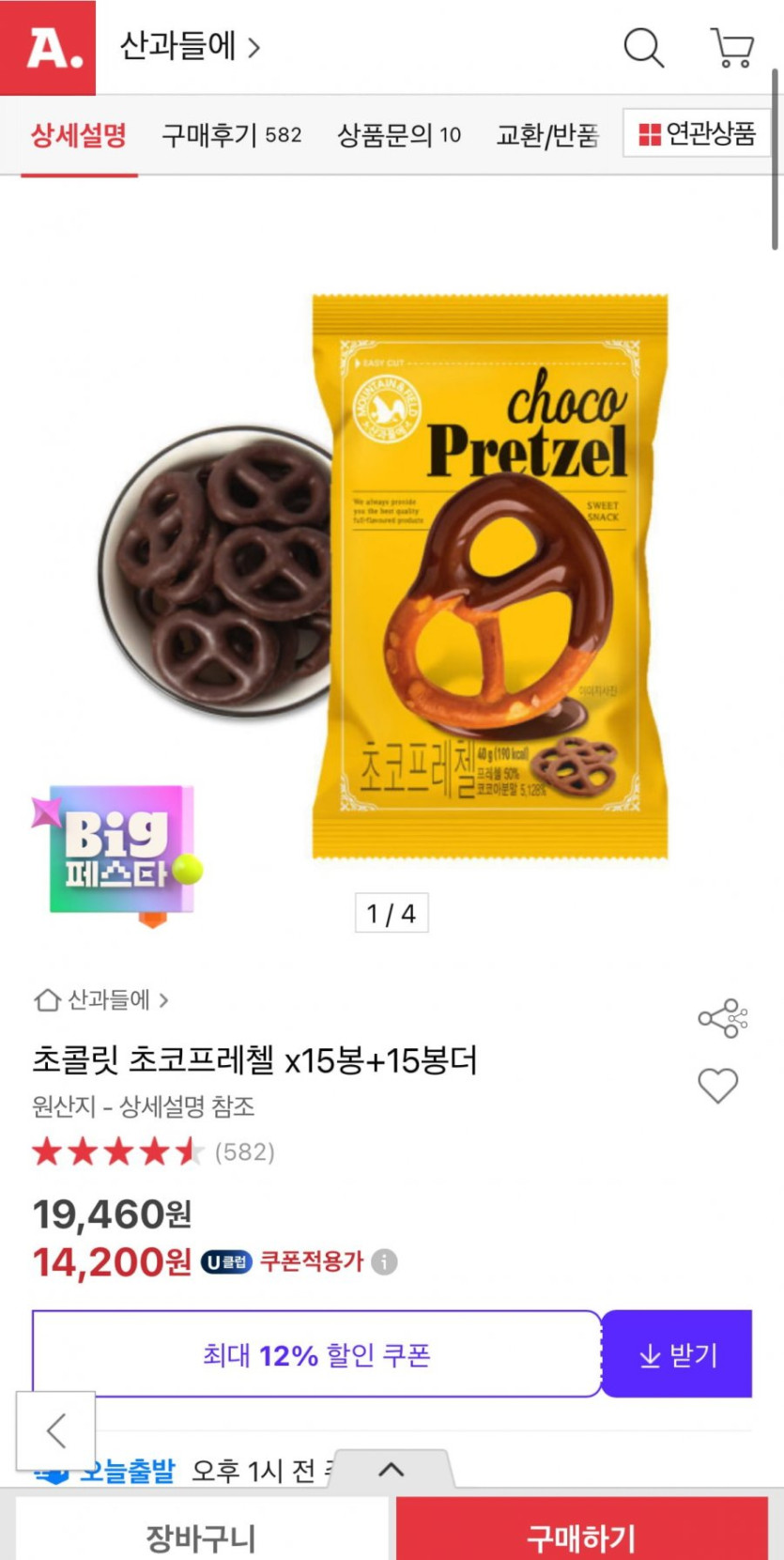Switch to the 상품문의 tab
784x1560 pixels.
point(399,135)
